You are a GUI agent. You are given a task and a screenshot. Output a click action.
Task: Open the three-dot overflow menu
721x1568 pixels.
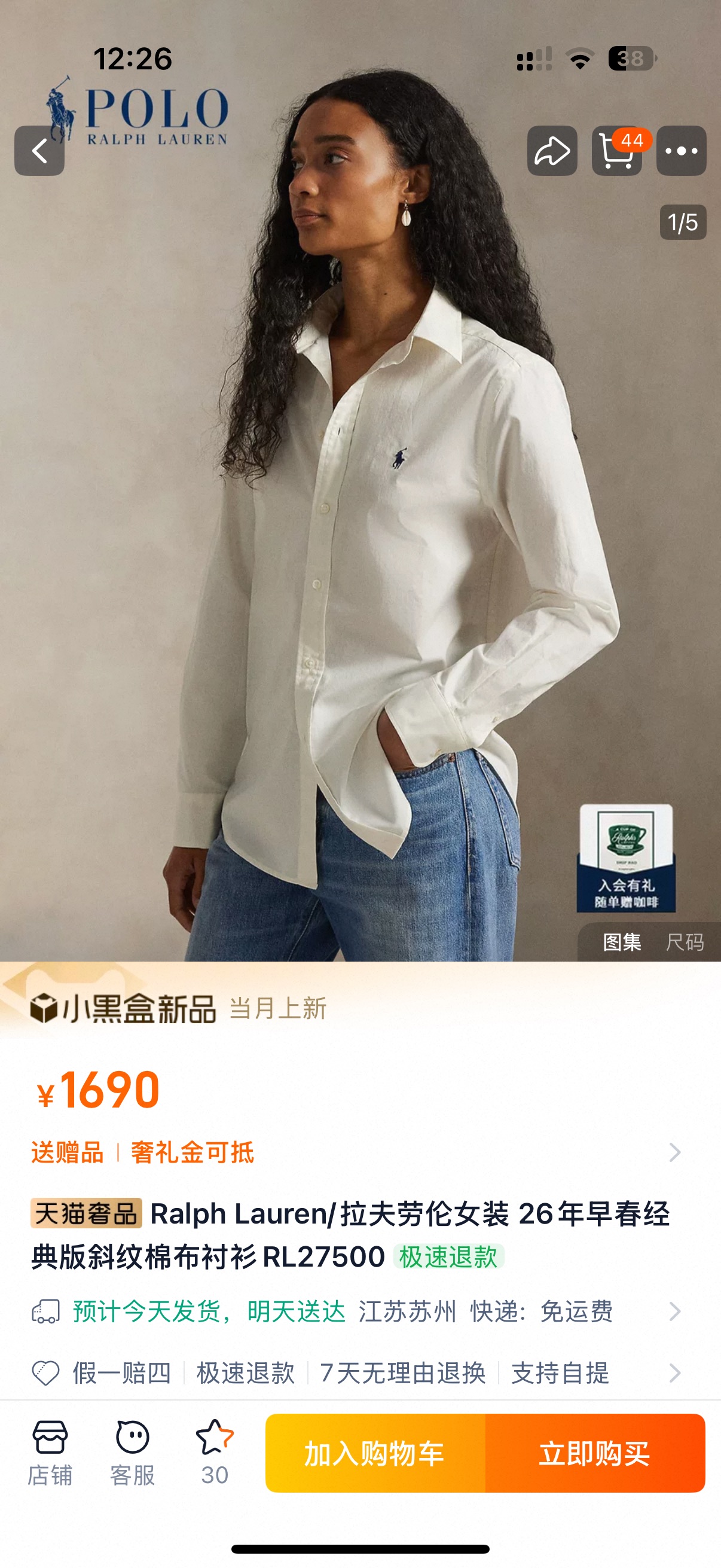(681, 151)
